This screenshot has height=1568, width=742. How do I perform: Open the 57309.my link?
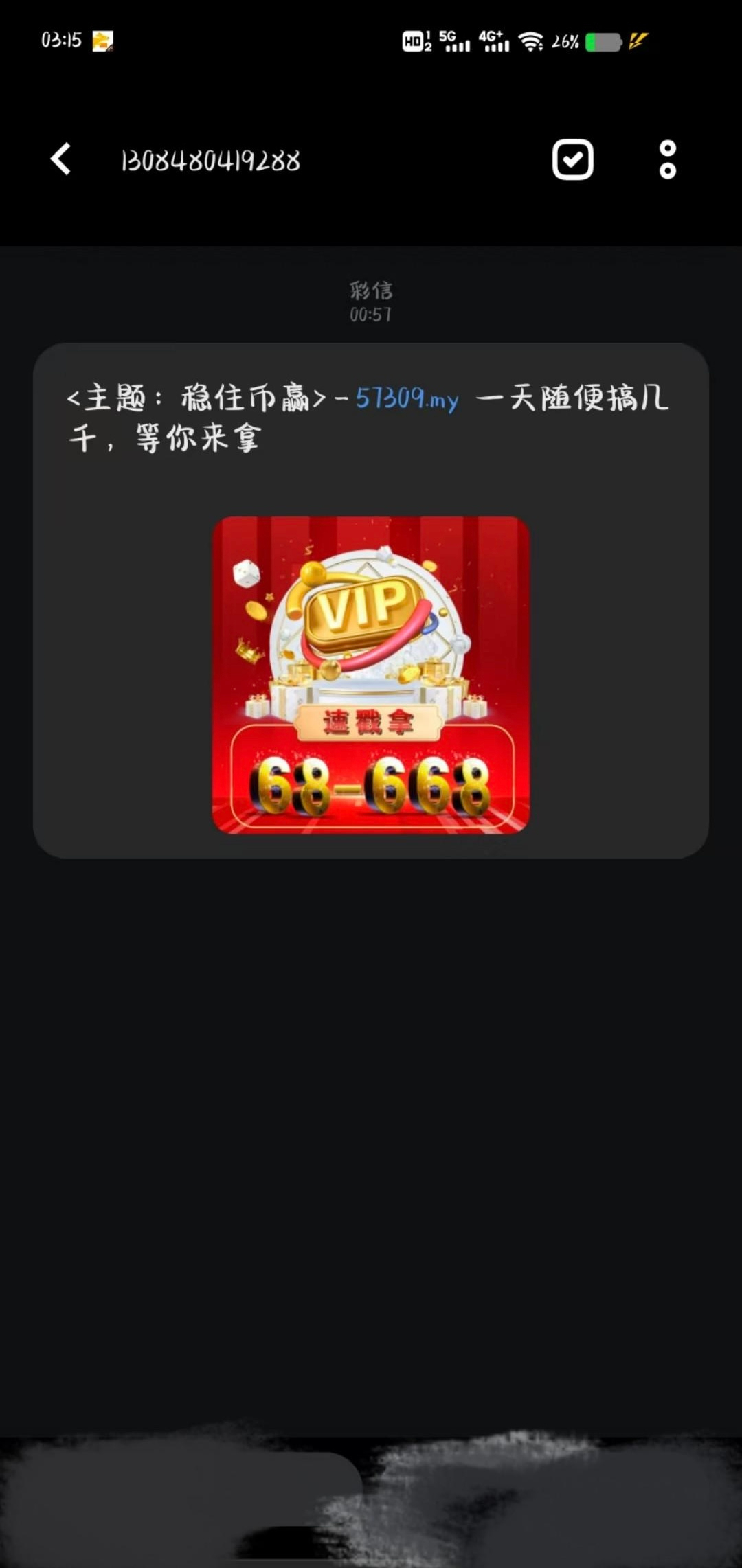[x=407, y=398]
